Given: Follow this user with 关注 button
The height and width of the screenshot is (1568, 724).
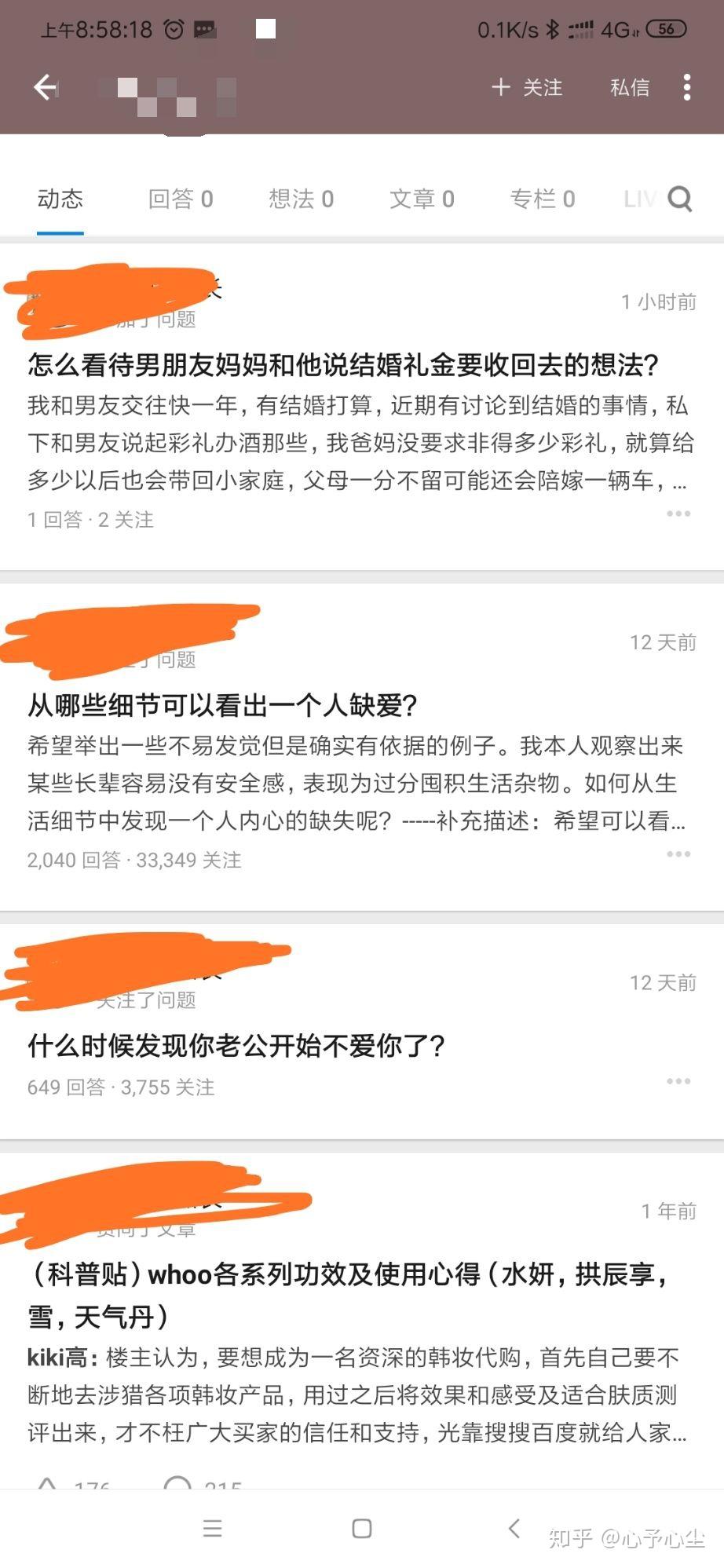Looking at the screenshot, I should [527, 87].
